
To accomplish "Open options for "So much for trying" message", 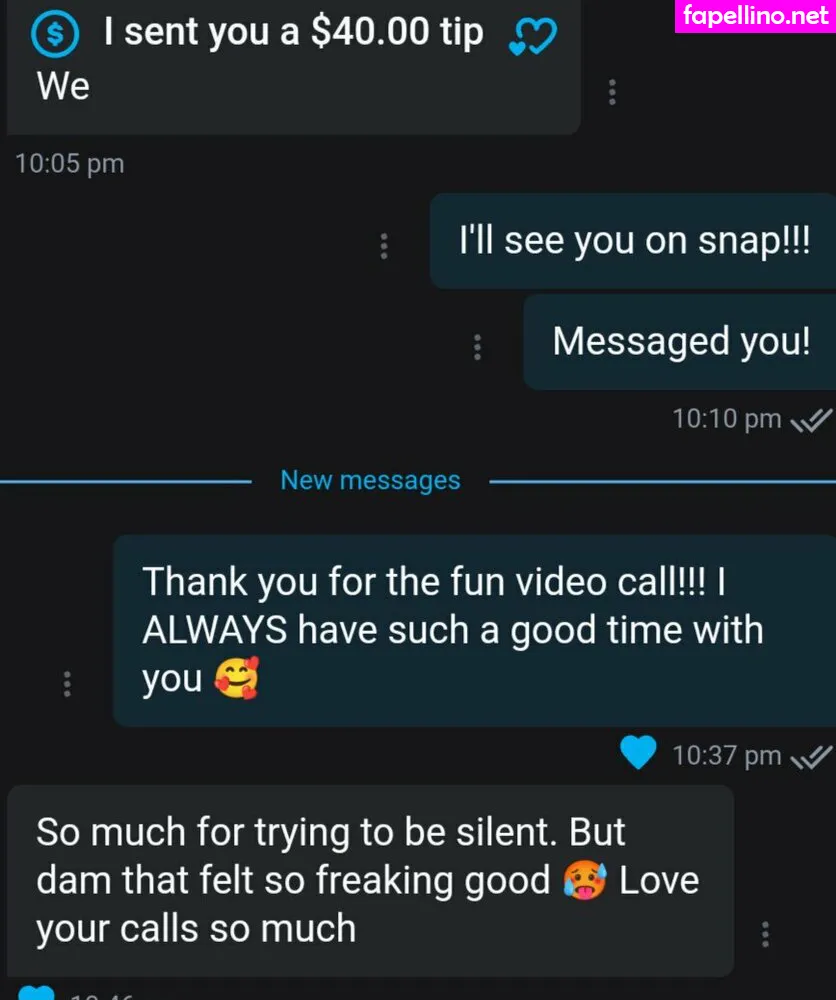I will pos(765,934).
